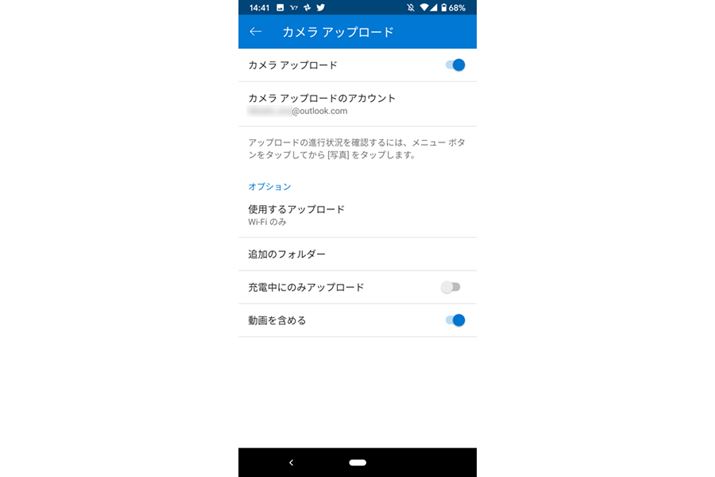This screenshot has height=477, width=715.
Task: Disable the 動画を含める switch
Action: coord(455,320)
